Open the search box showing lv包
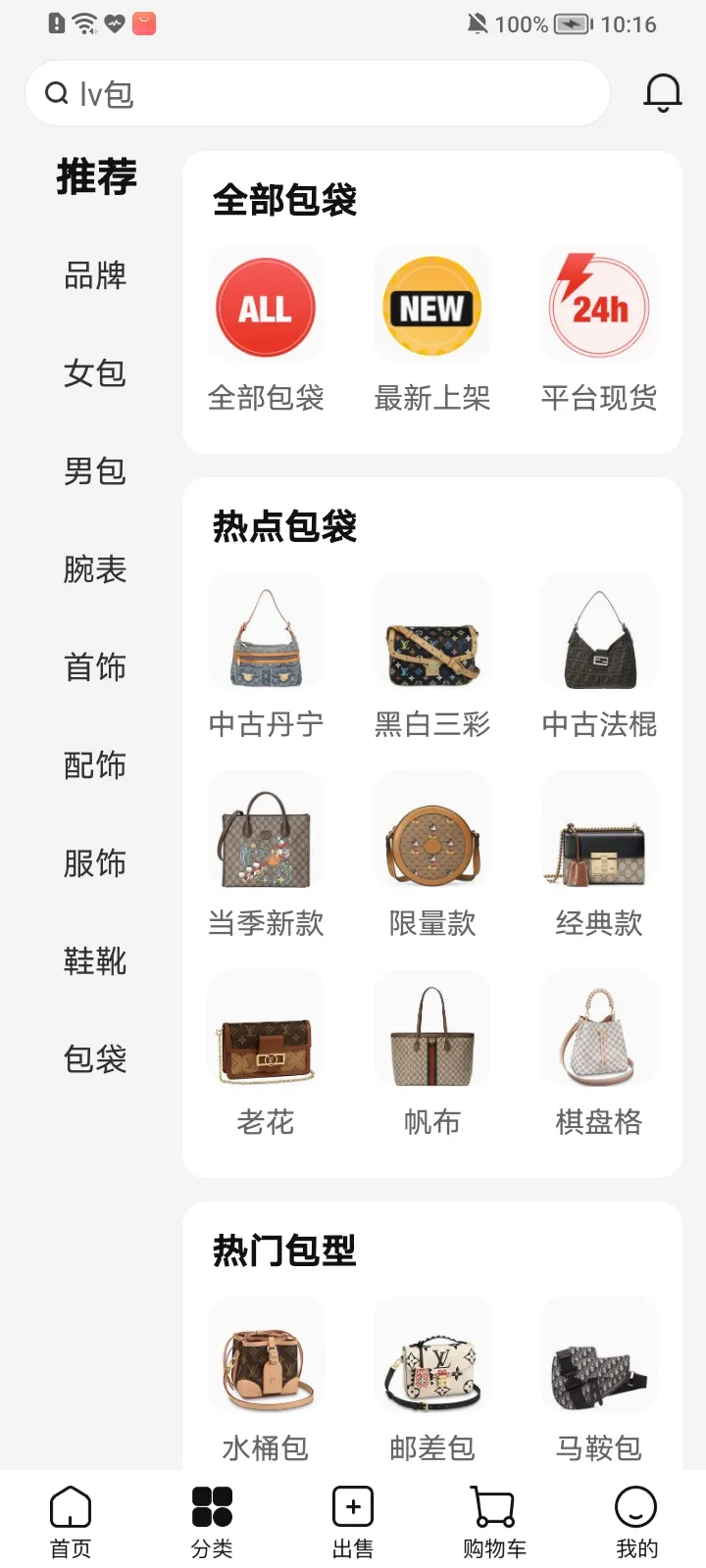Viewport: 706px width, 1568px height. pyautogui.click(x=317, y=94)
